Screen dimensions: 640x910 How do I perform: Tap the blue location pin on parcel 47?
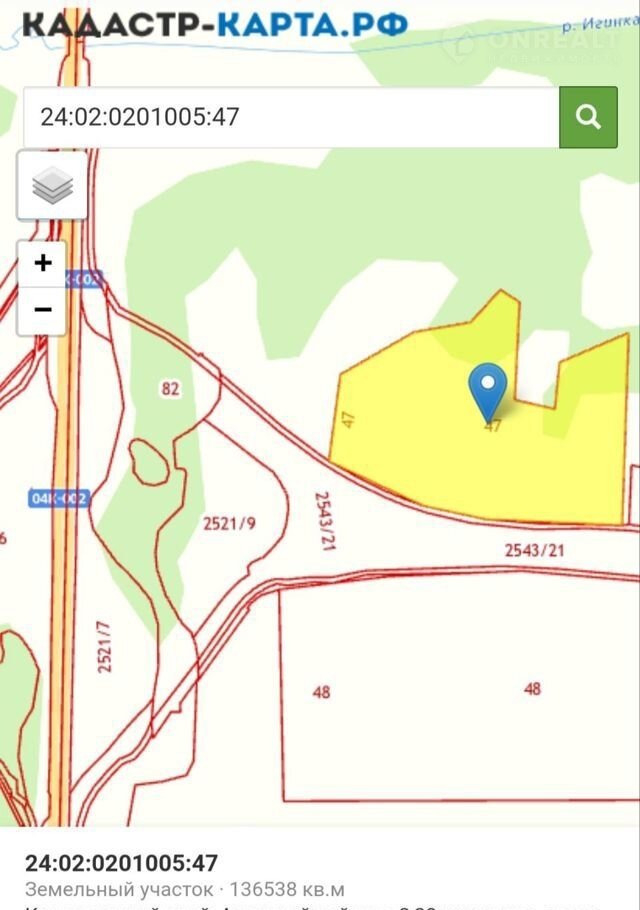[x=488, y=388]
